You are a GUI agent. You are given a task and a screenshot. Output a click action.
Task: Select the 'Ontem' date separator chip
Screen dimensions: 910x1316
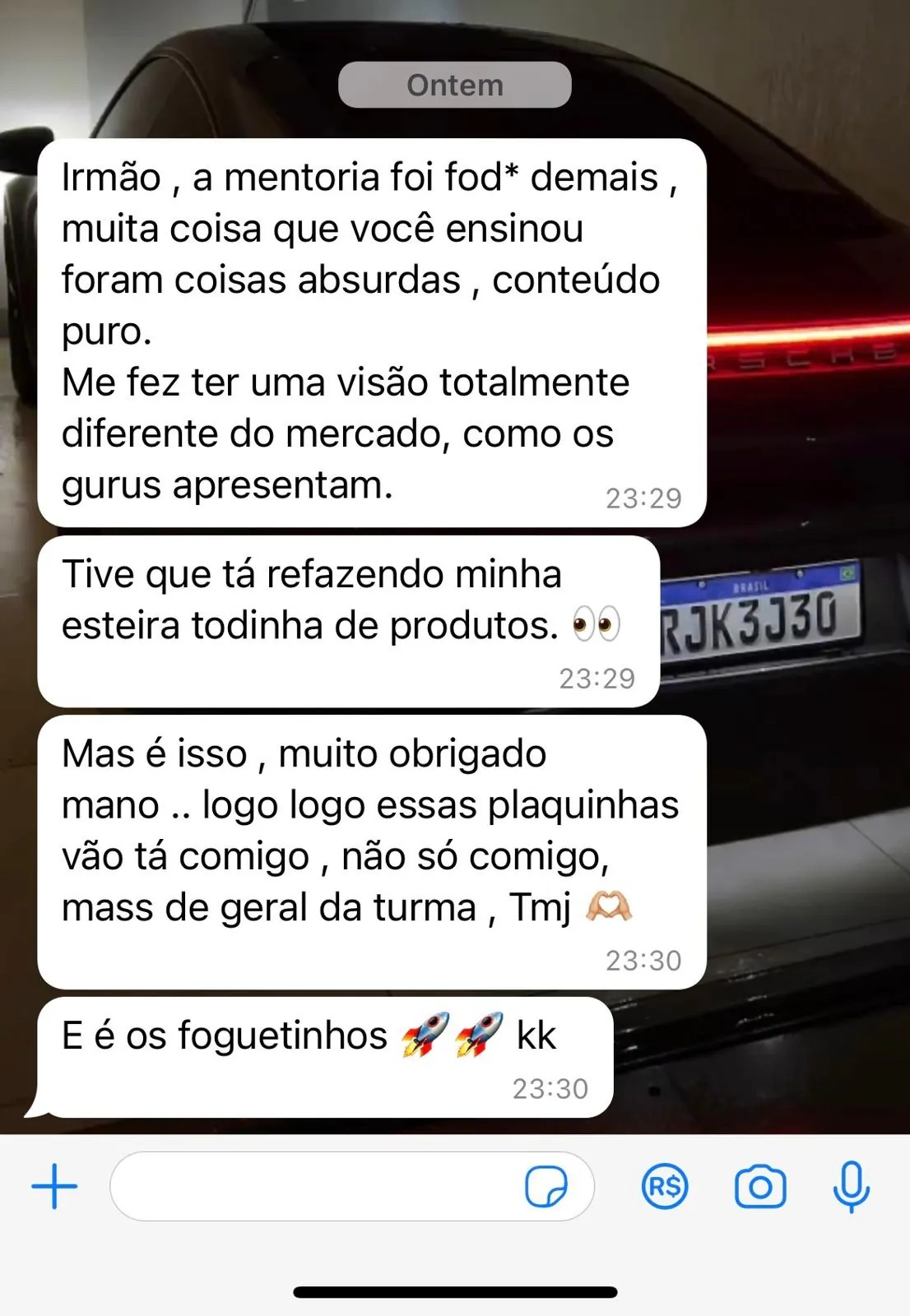[455, 83]
